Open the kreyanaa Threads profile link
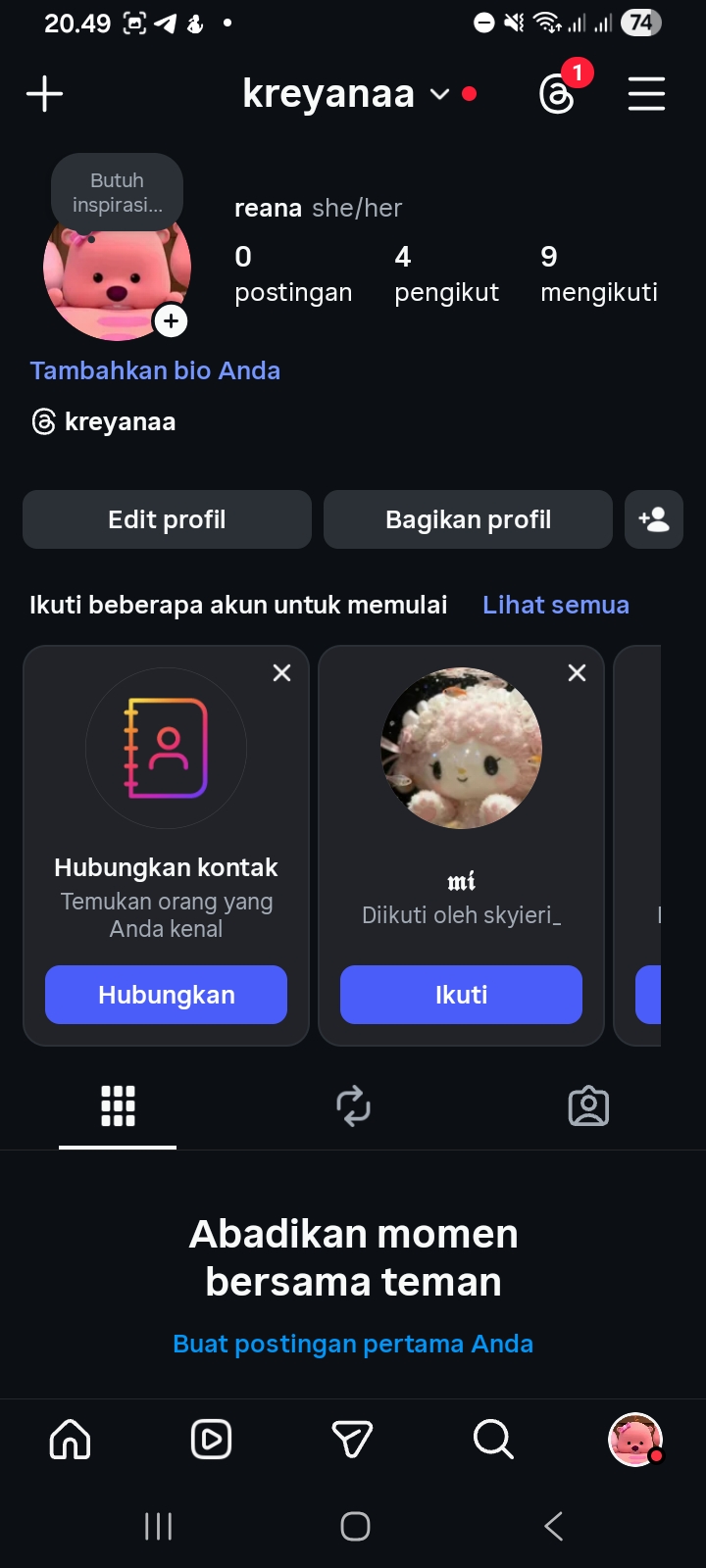Viewport: 706px width, 1568px height. 104,422
